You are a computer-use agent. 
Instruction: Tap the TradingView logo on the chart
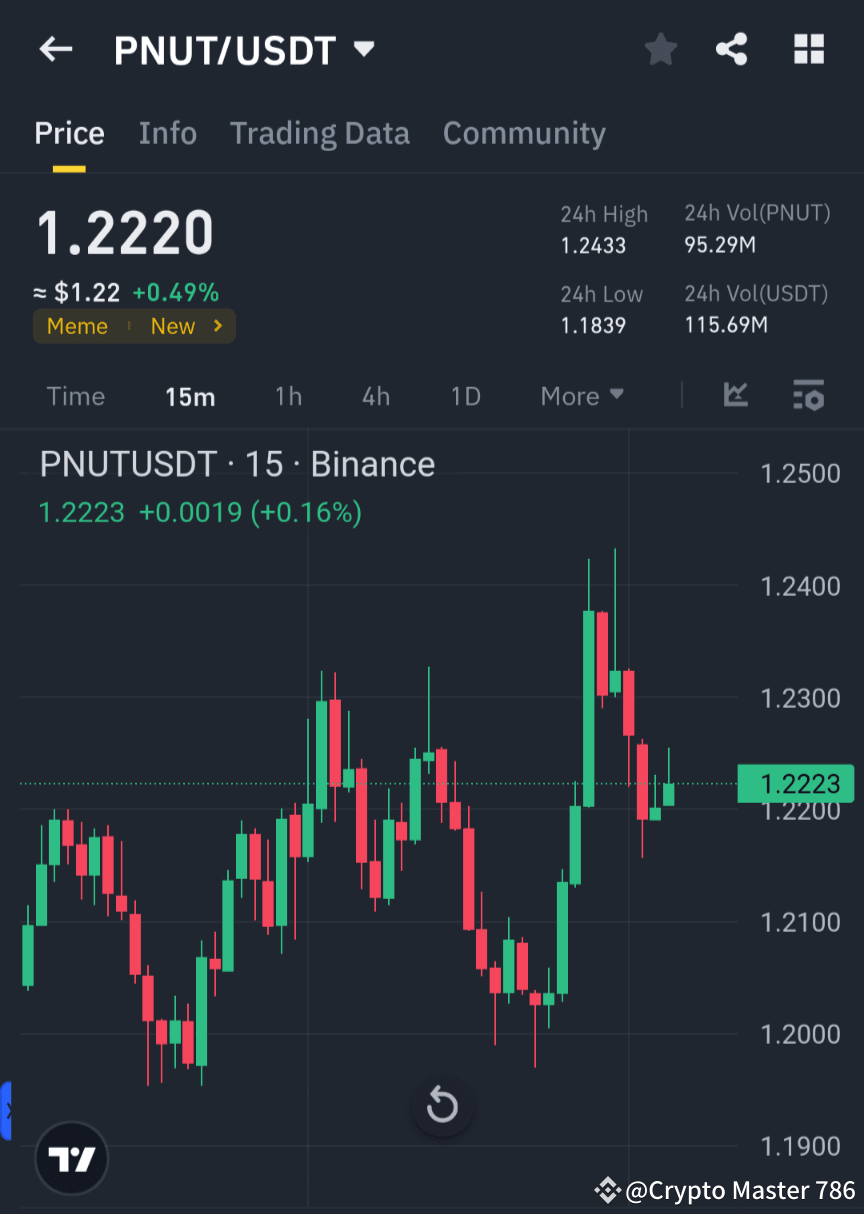[70, 1157]
